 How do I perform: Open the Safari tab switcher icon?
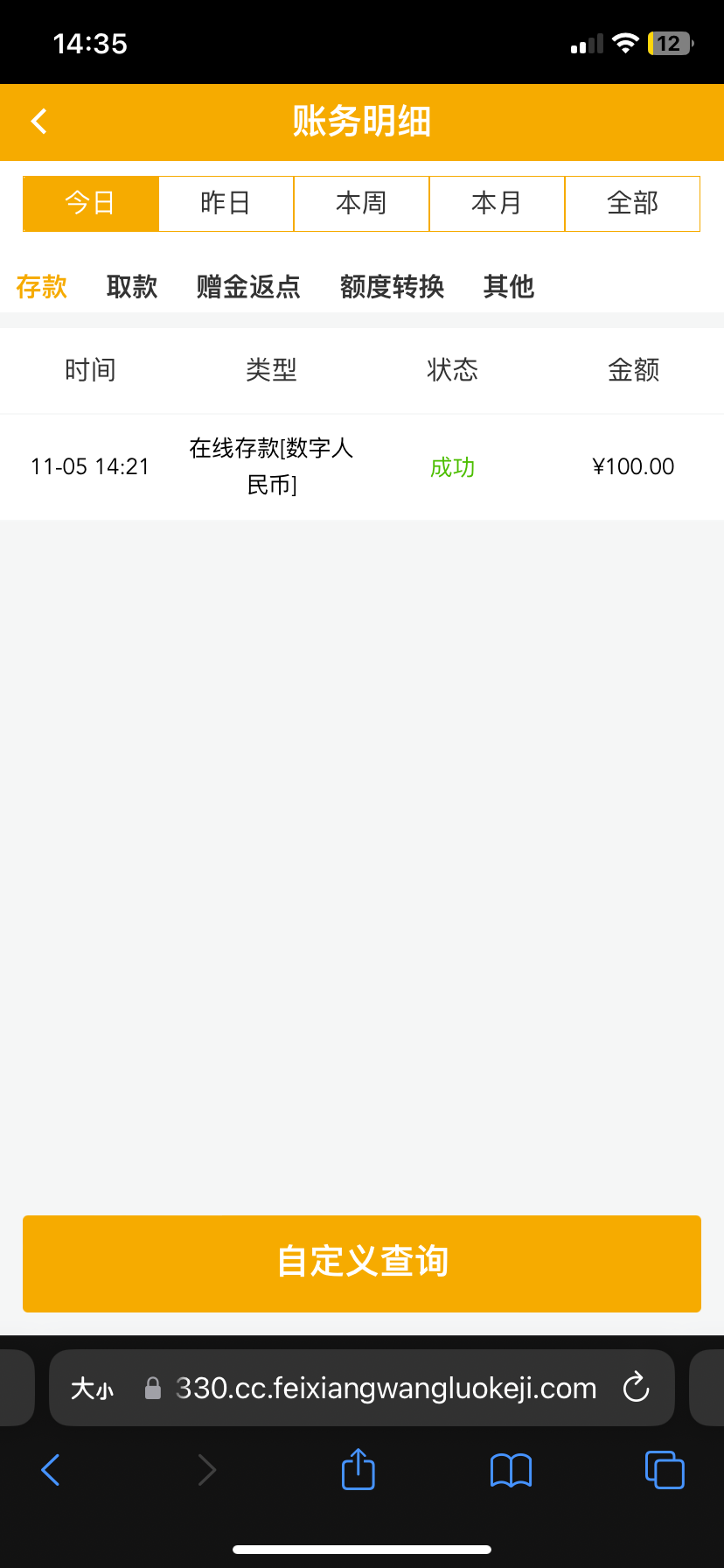pyautogui.click(x=664, y=1469)
